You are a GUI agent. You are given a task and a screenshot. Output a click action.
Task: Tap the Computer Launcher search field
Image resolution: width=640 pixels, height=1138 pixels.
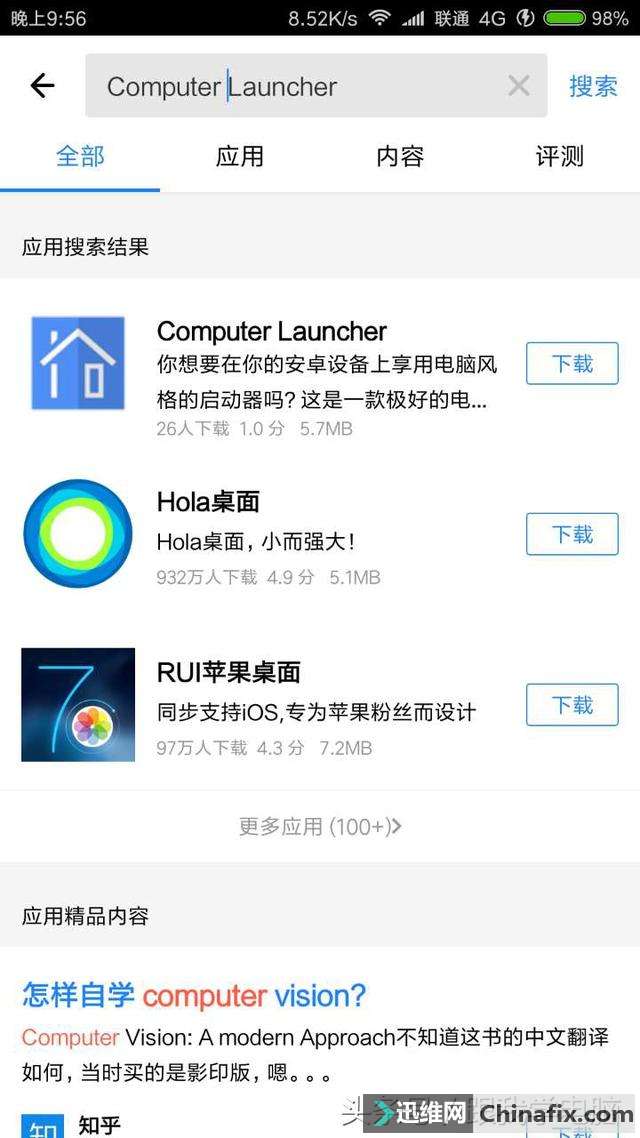point(300,87)
